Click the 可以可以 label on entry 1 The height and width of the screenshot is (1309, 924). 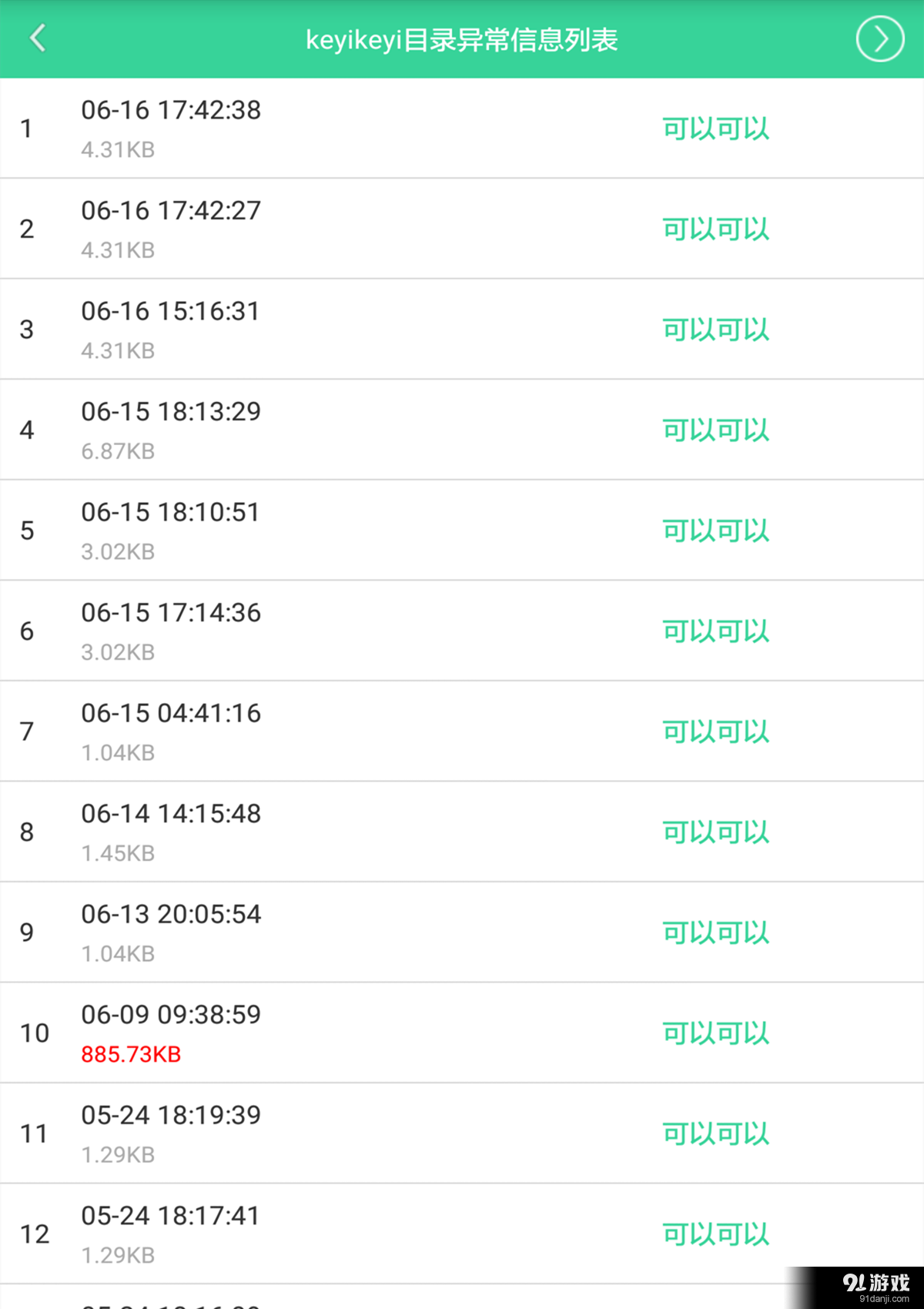click(715, 129)
